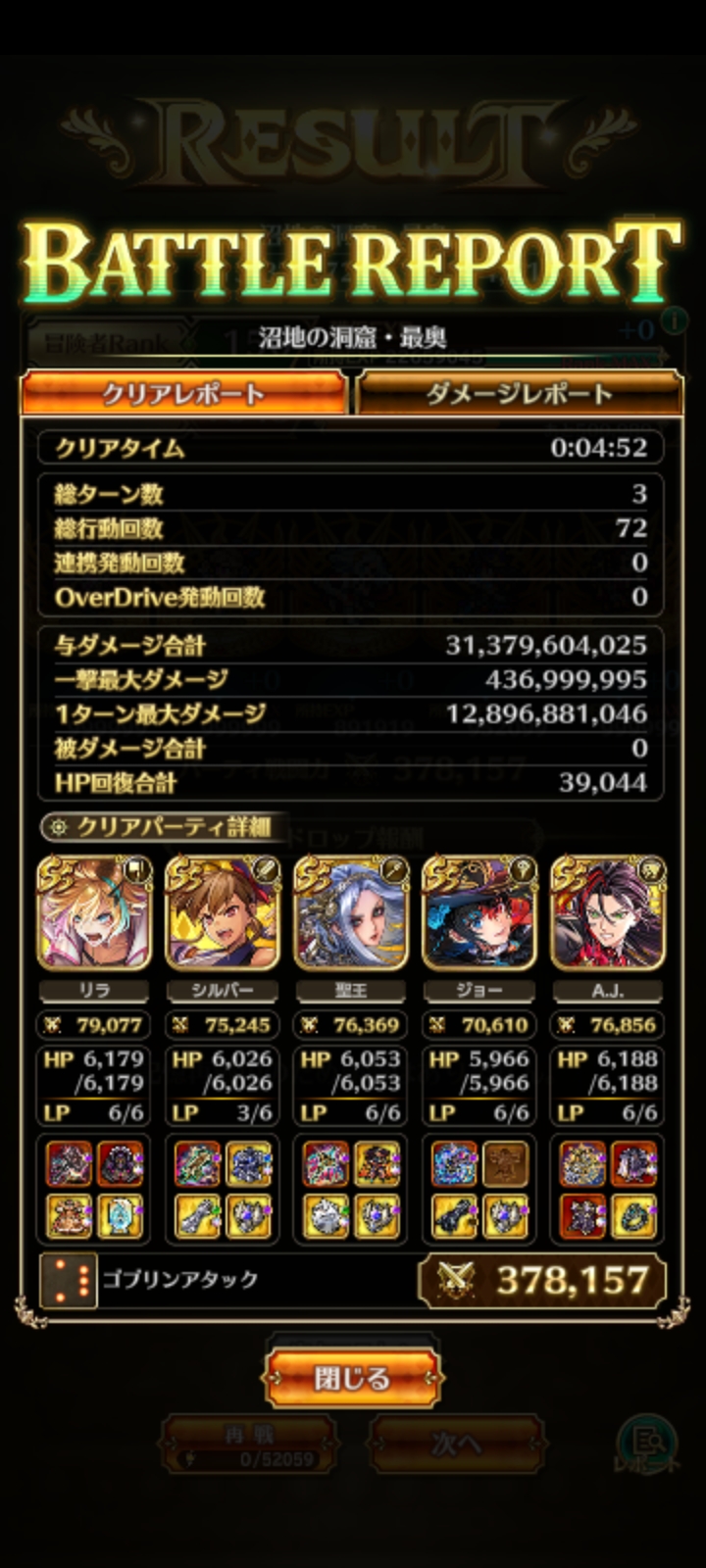Select the リラ character portrait
706x1568 pixels.
(94, 912)
